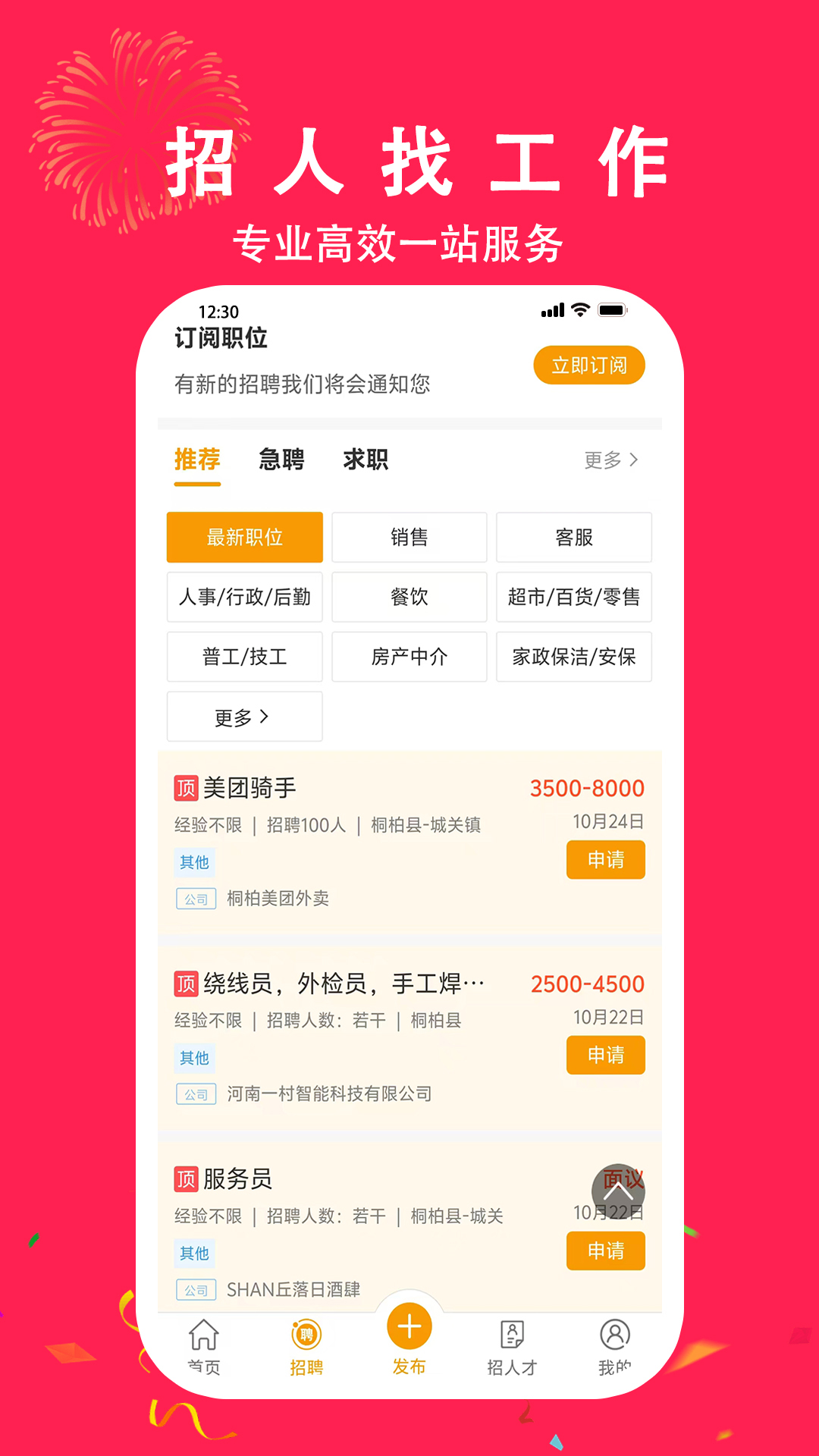Screen dimensions: 819x1456
Task: Switch to the 求职 tab
Action: coord(366,460)
